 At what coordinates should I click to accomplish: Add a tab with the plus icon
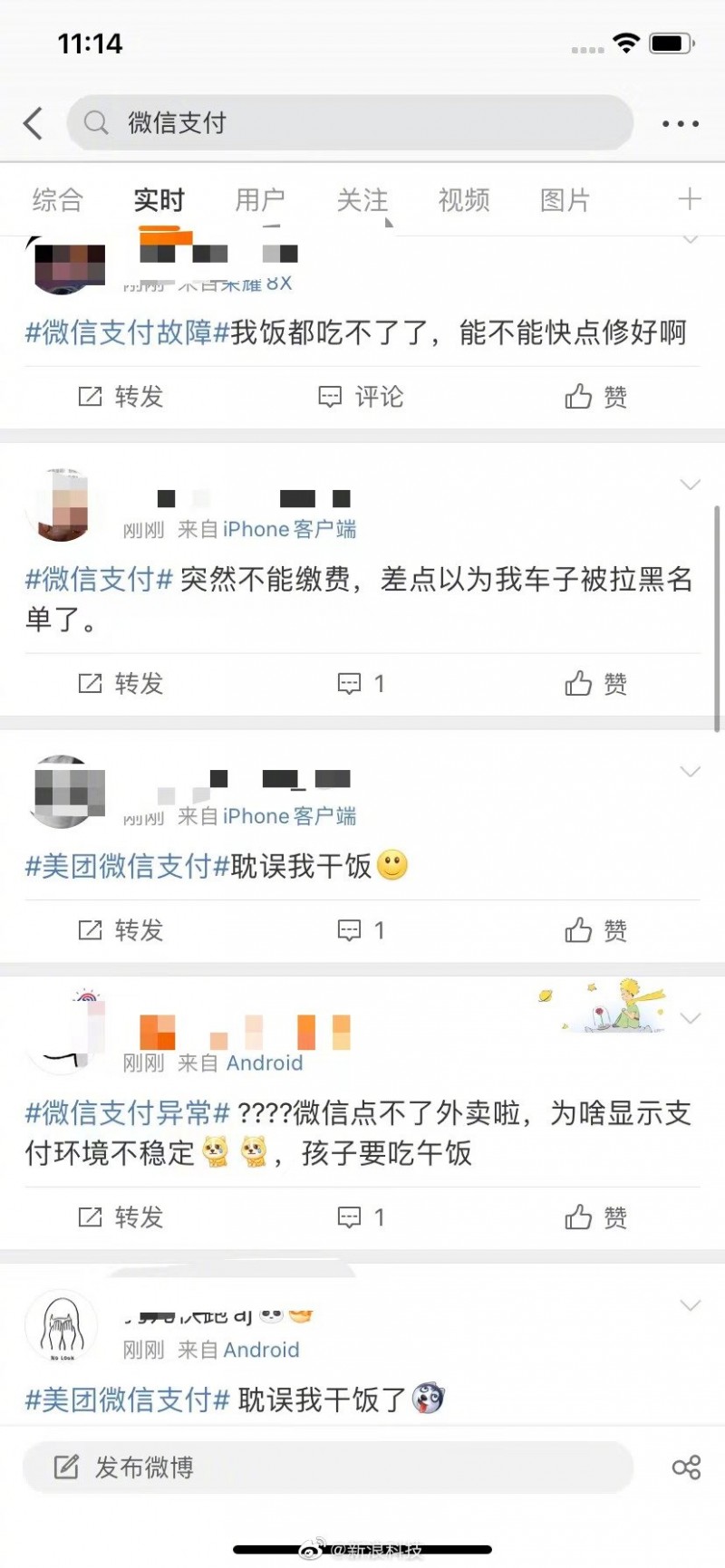[x=690, y=199]
